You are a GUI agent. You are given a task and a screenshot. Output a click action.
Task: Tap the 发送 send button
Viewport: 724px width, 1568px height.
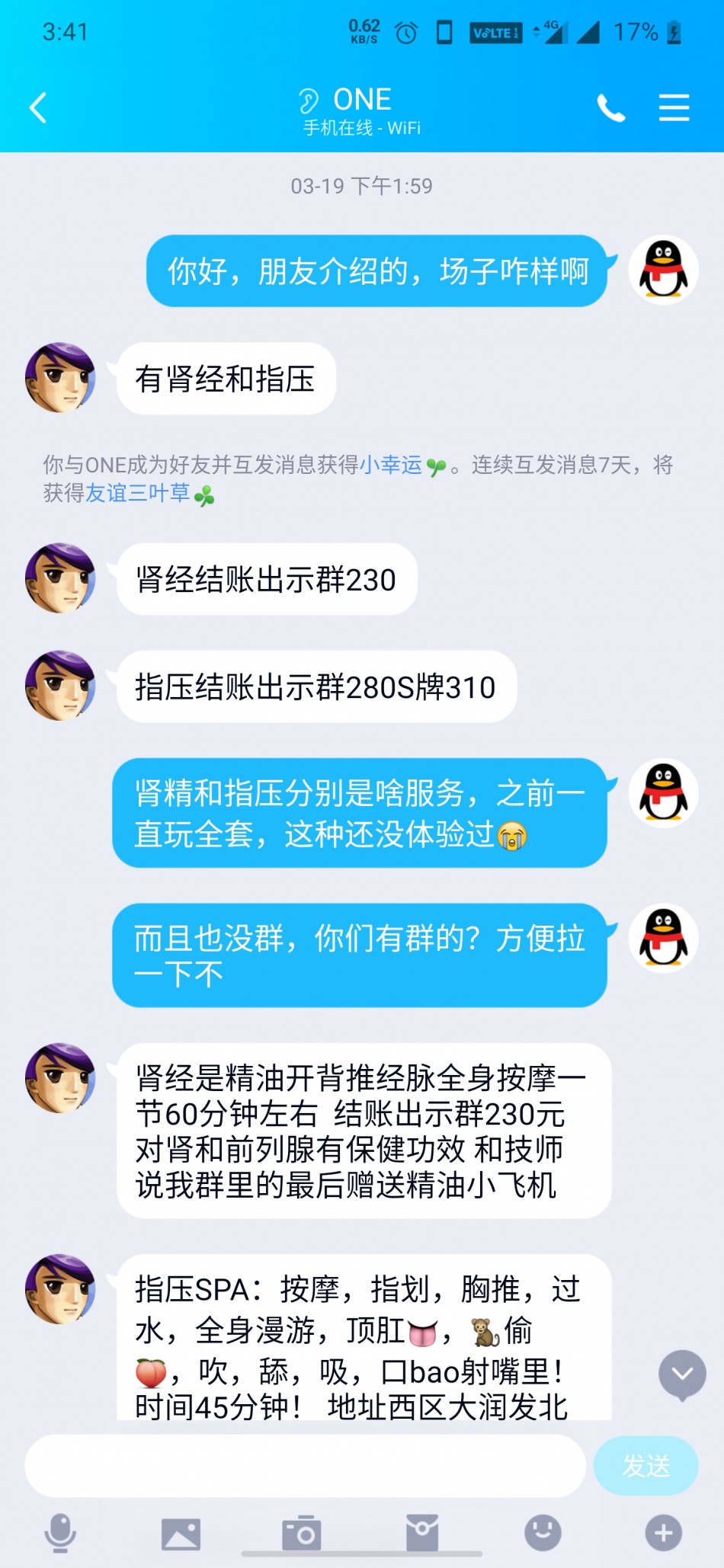pyautogui.click(x=646, y=1466)
